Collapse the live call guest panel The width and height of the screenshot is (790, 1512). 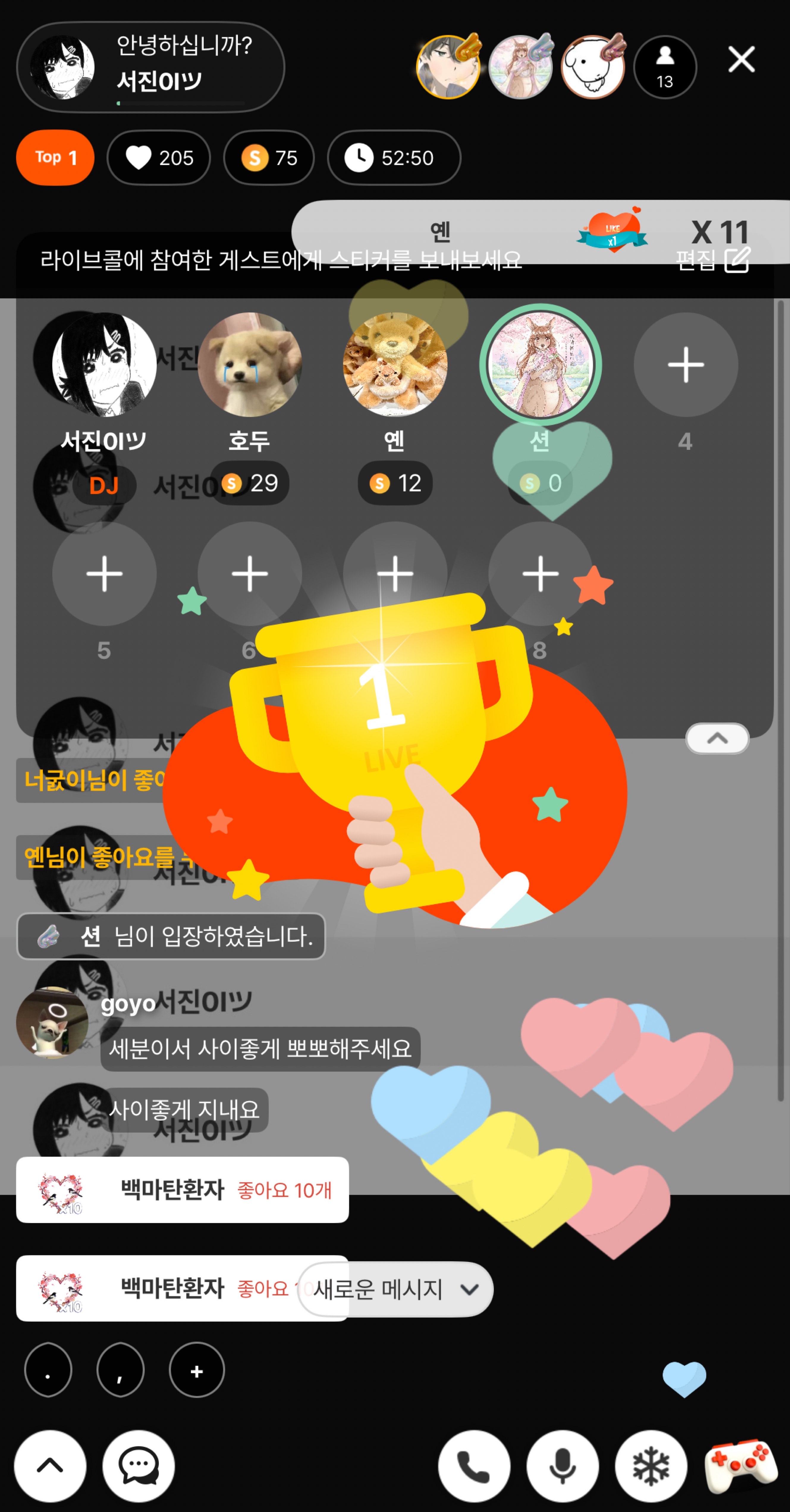(x=717, y=738)
